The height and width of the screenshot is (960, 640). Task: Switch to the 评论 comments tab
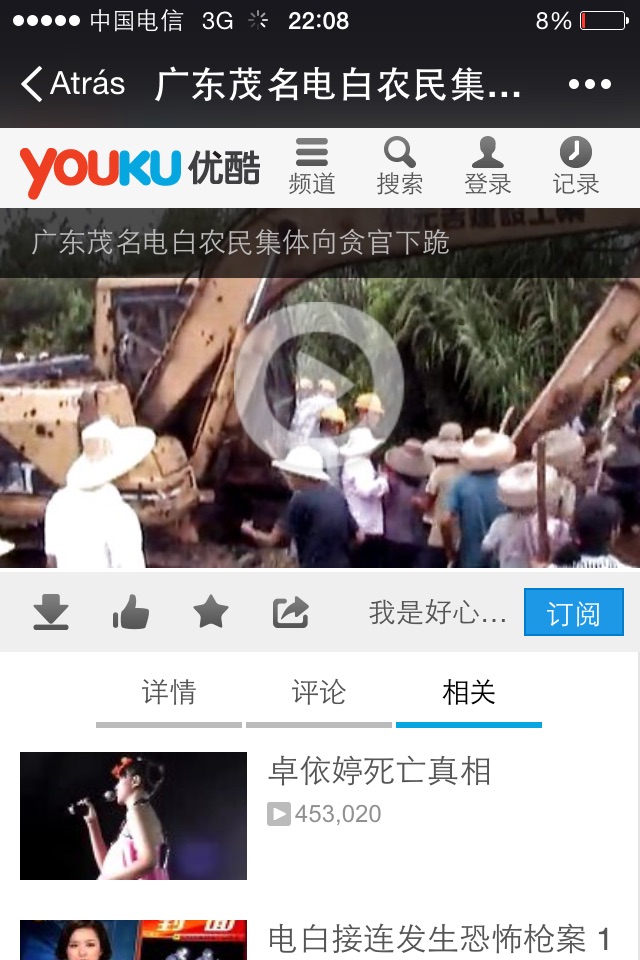click(x=318, y=693)
